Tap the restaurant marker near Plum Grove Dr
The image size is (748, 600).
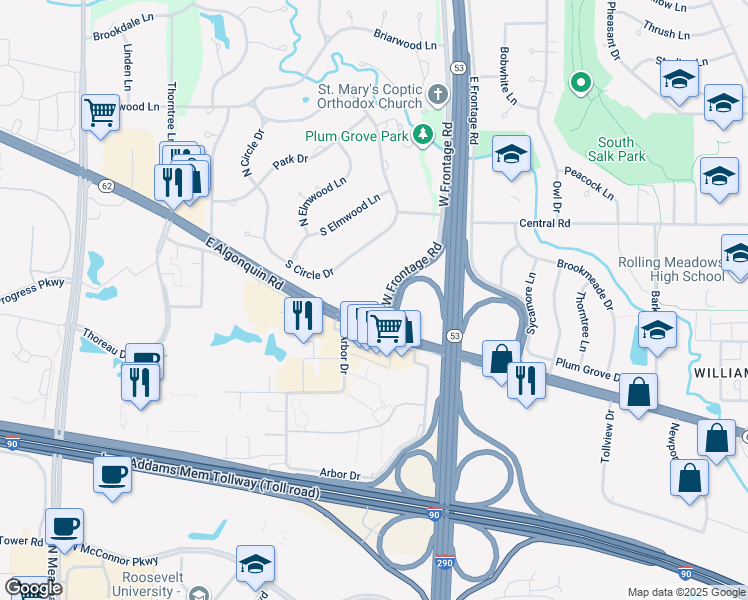pos(525,380)
